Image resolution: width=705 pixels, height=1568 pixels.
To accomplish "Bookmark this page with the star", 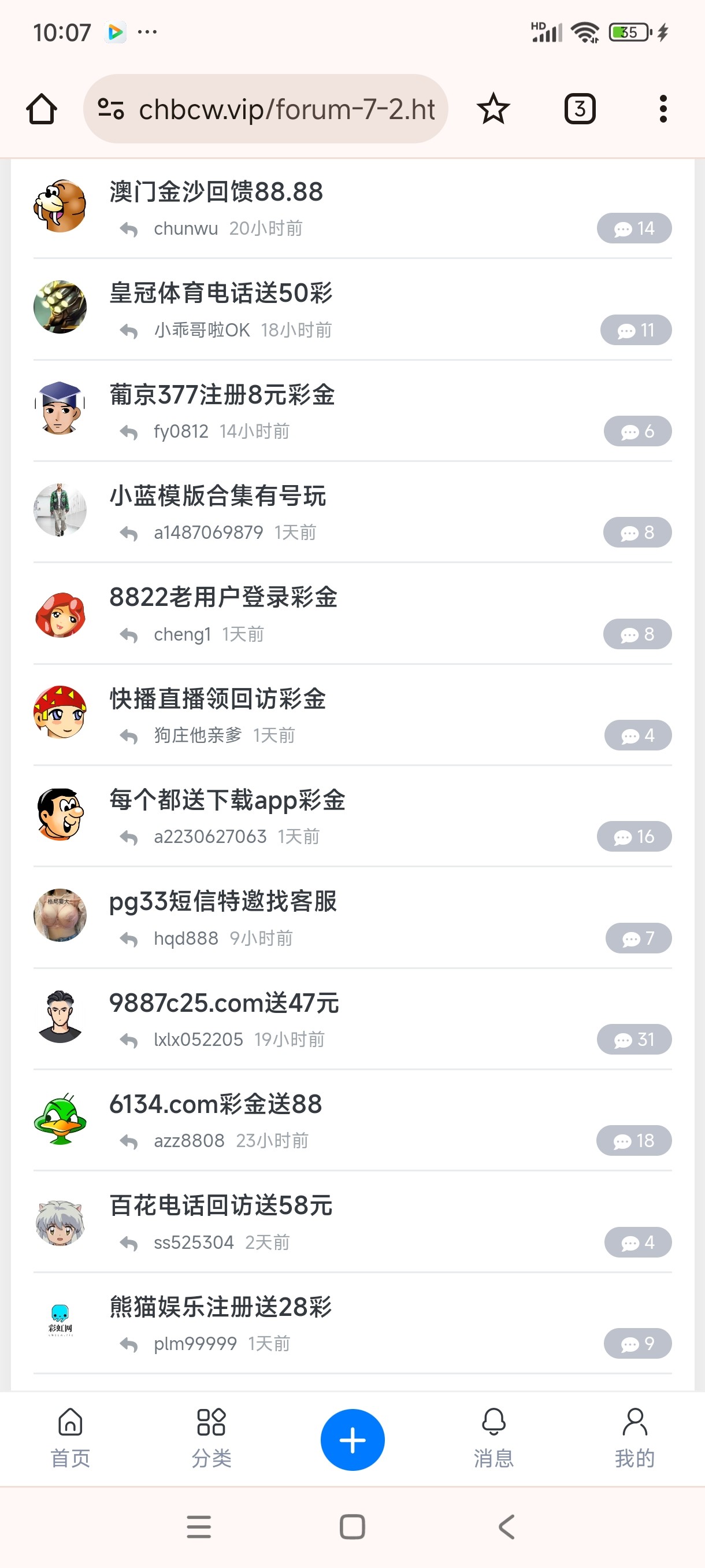I will (493, 110).
